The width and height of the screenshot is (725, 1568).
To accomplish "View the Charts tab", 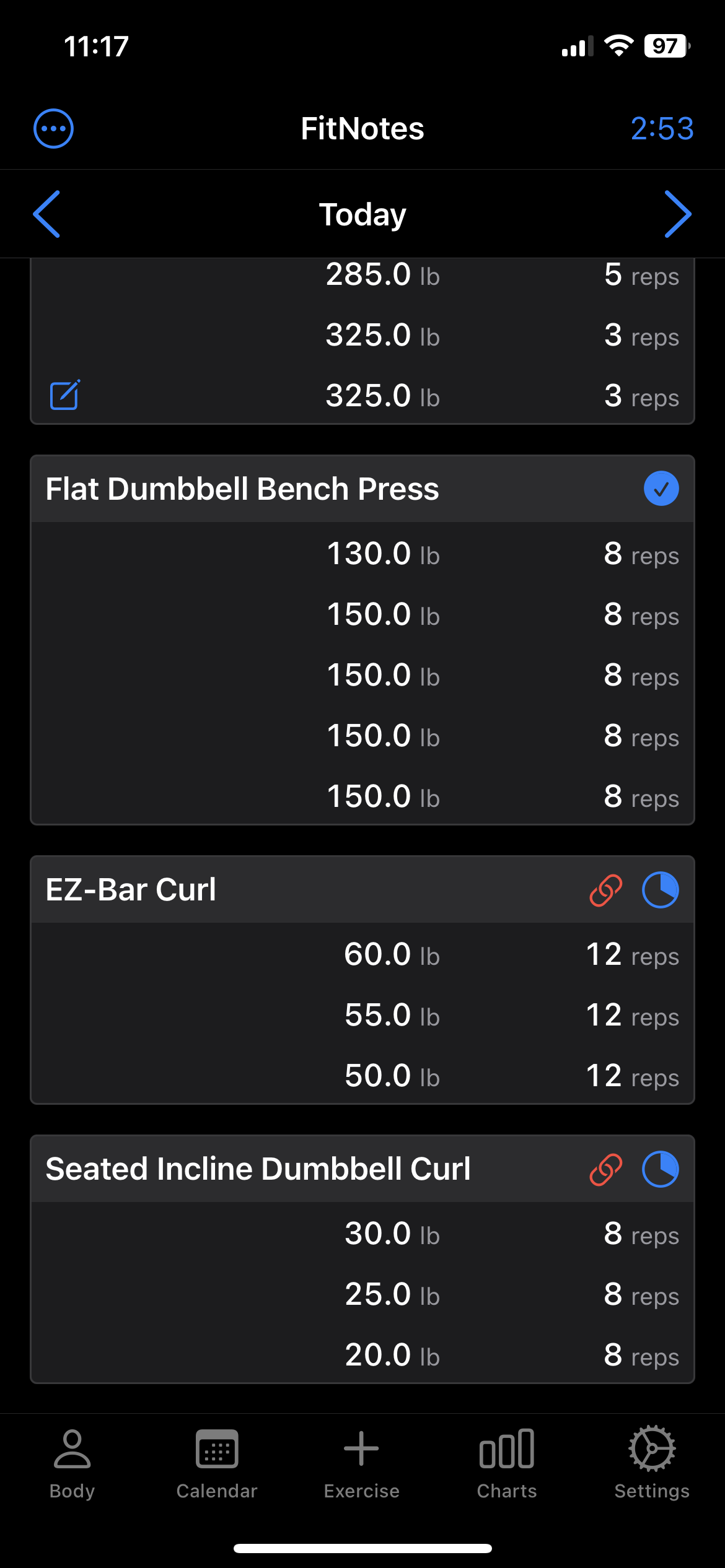I will [507, 1464].
